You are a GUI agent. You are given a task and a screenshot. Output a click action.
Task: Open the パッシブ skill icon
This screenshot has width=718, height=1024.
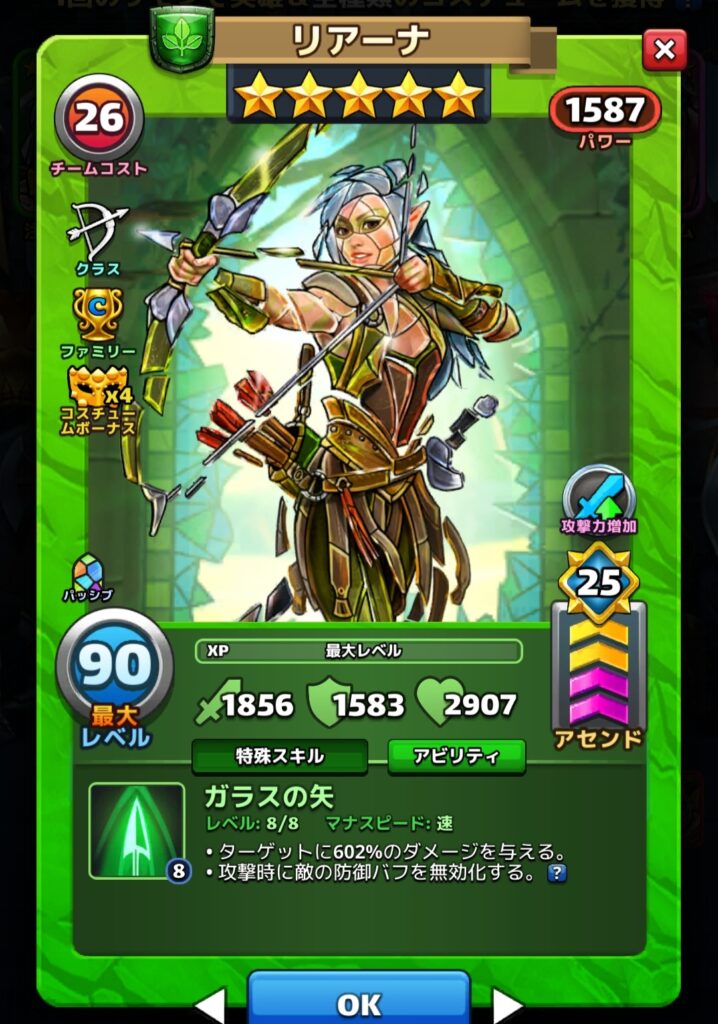88,572
